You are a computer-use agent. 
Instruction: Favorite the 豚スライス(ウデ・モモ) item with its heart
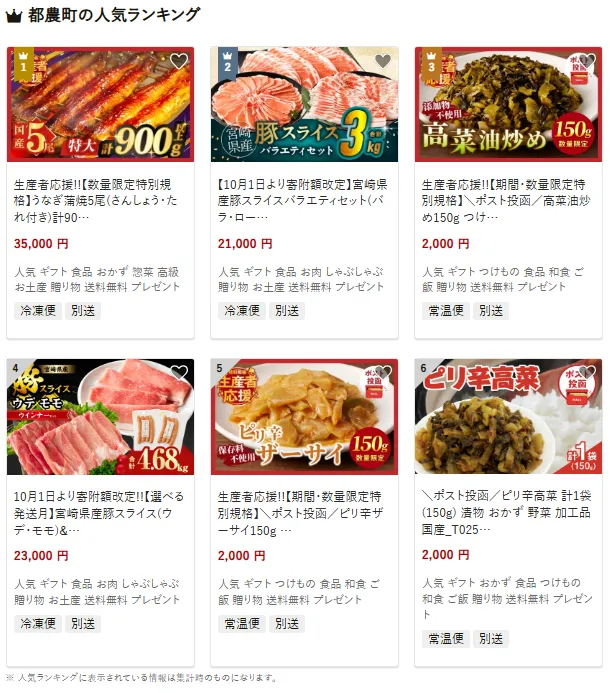178,373
